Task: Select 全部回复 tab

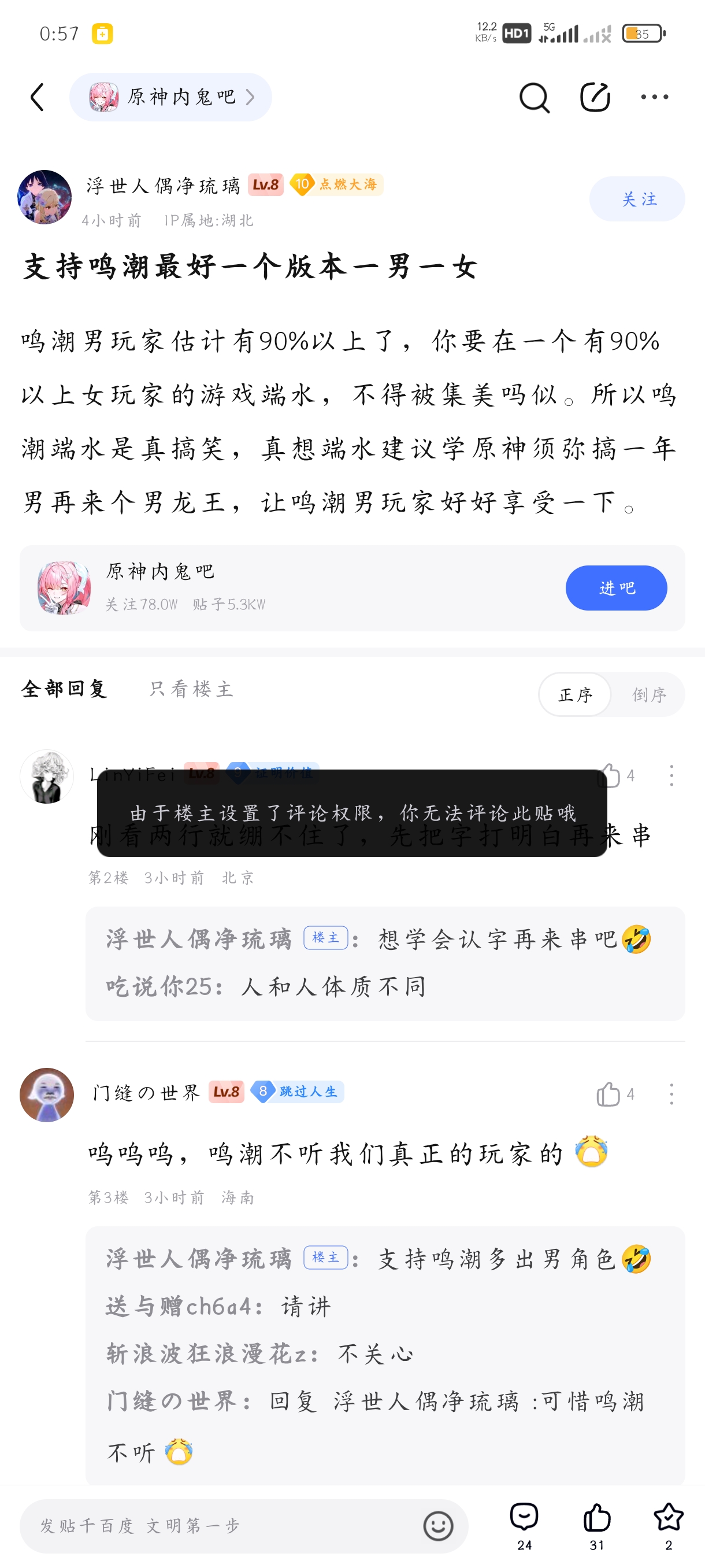Action: point(65,689)
